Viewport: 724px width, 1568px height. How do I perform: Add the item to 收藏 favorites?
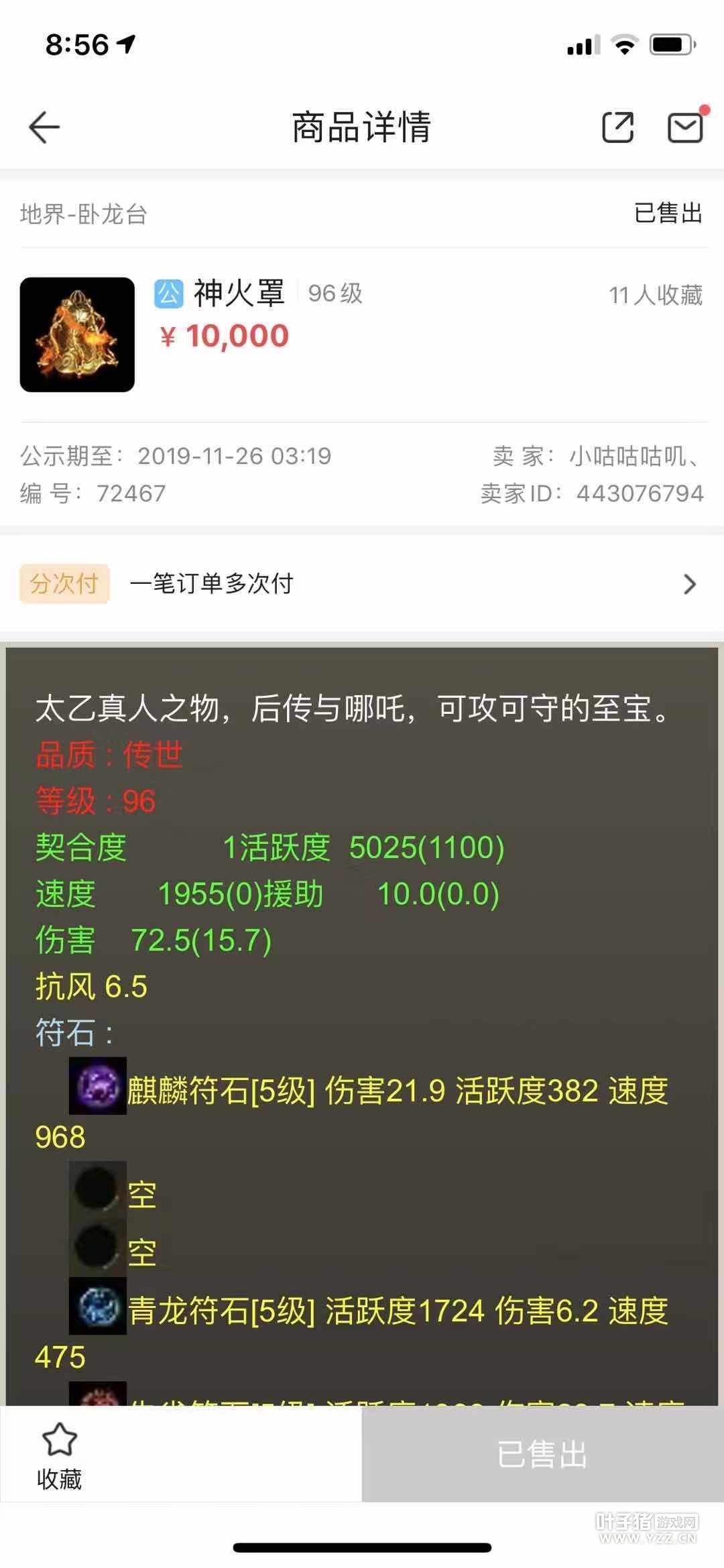coord(59,1454)
